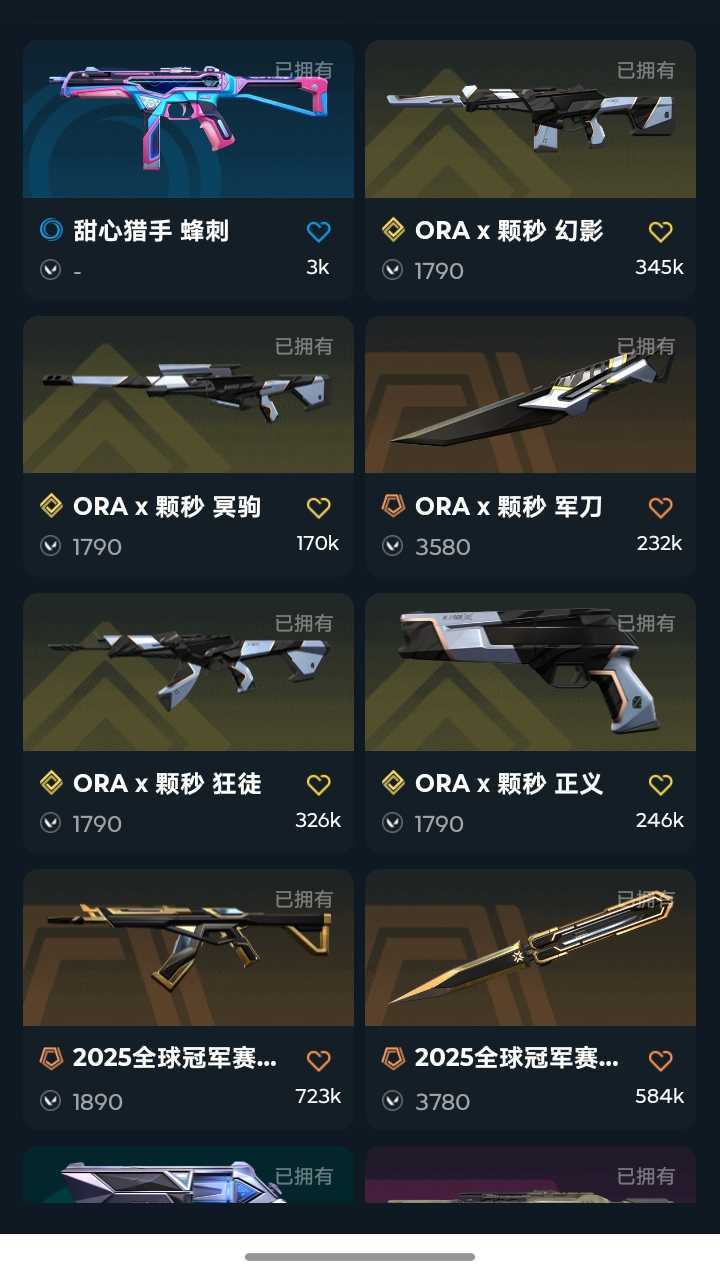This screenshot has width=720, height=1280.
Task: Like the ORA x 颗秒 冥驹 skin
Action: pyautogui.click(x=318, y=508)
